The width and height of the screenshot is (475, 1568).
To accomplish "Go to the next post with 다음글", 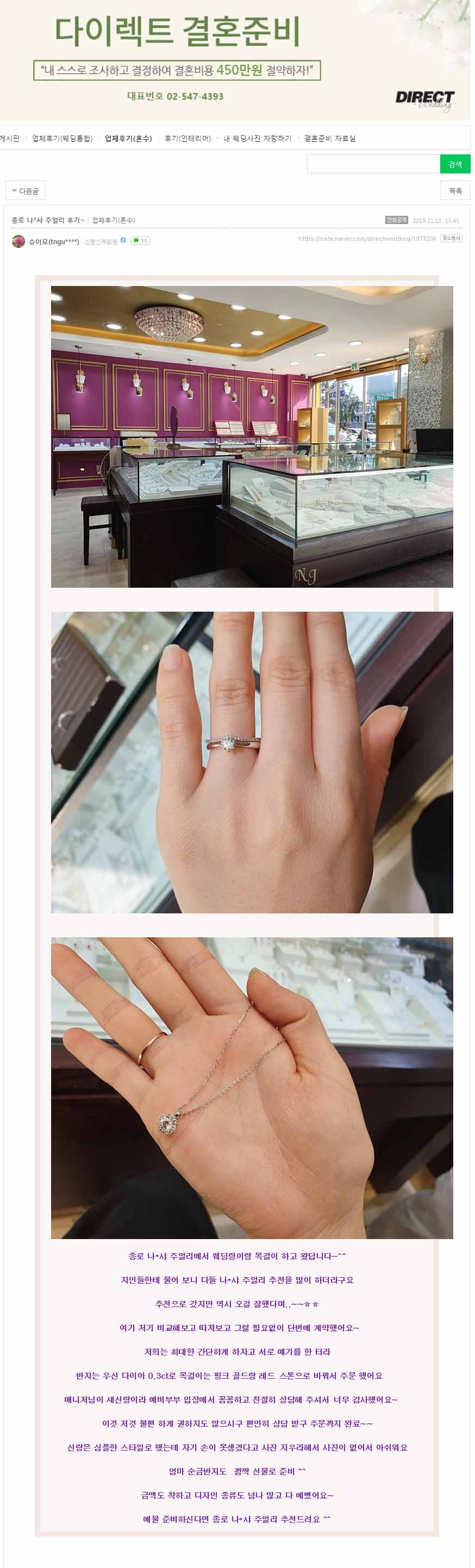I will tap(25, 191).
